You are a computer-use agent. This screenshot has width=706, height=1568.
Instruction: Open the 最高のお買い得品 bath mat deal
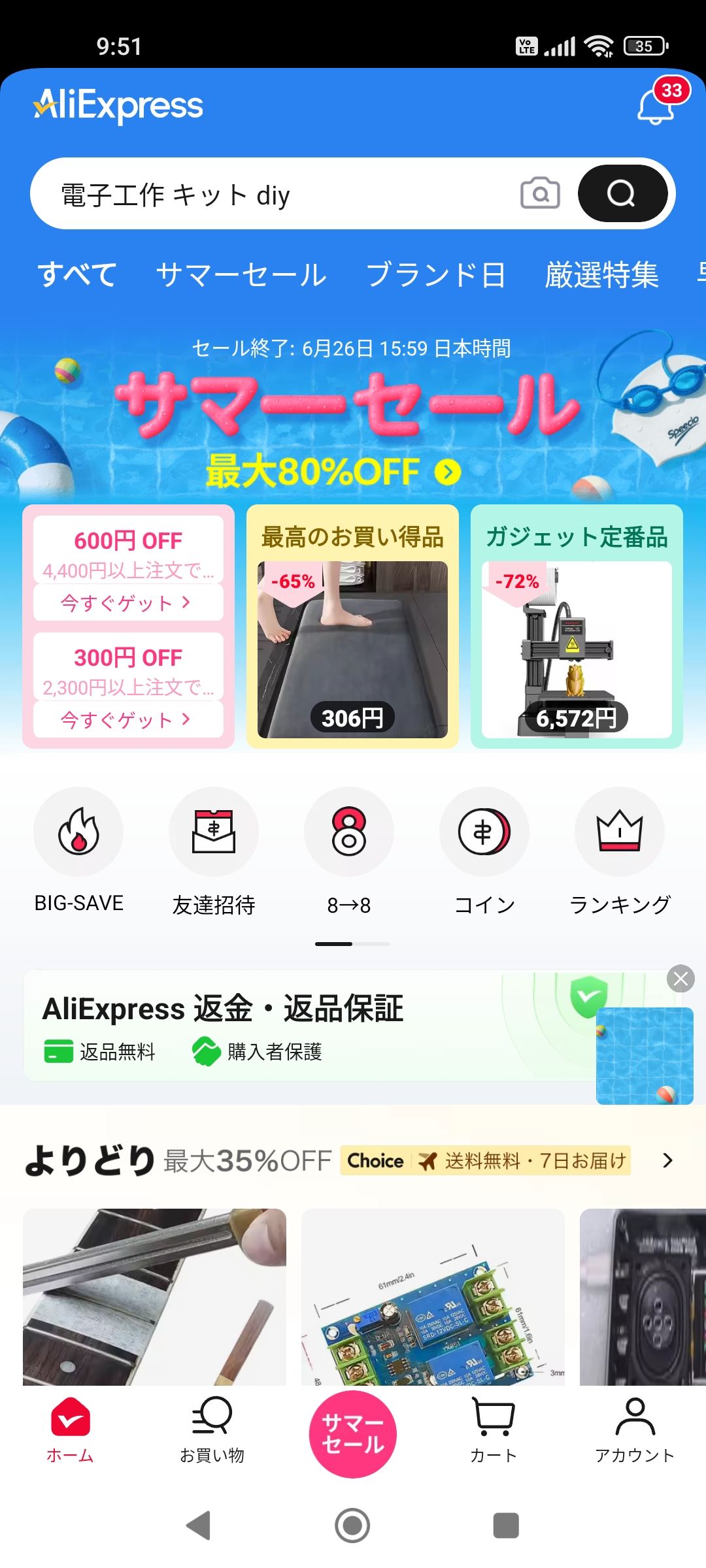(x=352, y=649)
